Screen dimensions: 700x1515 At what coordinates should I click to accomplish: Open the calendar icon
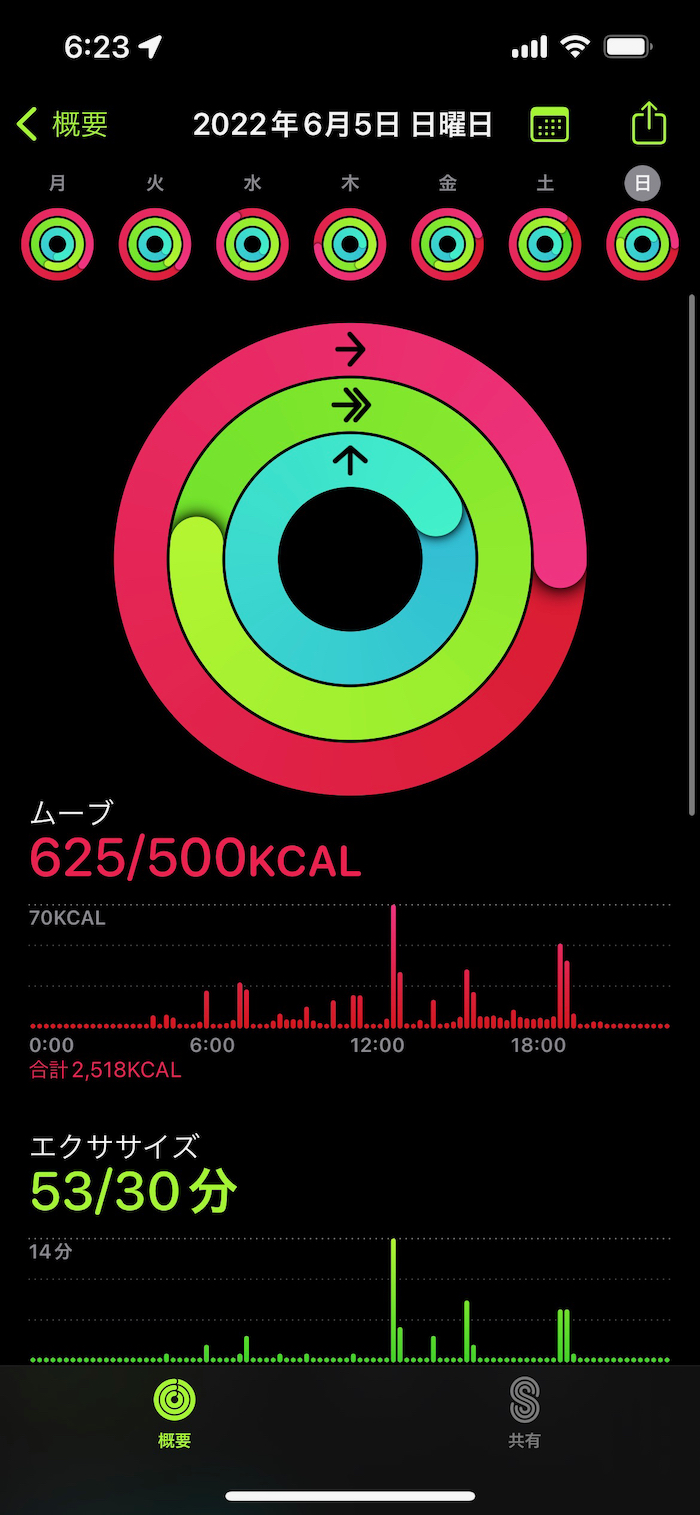[x=549, y=125]
